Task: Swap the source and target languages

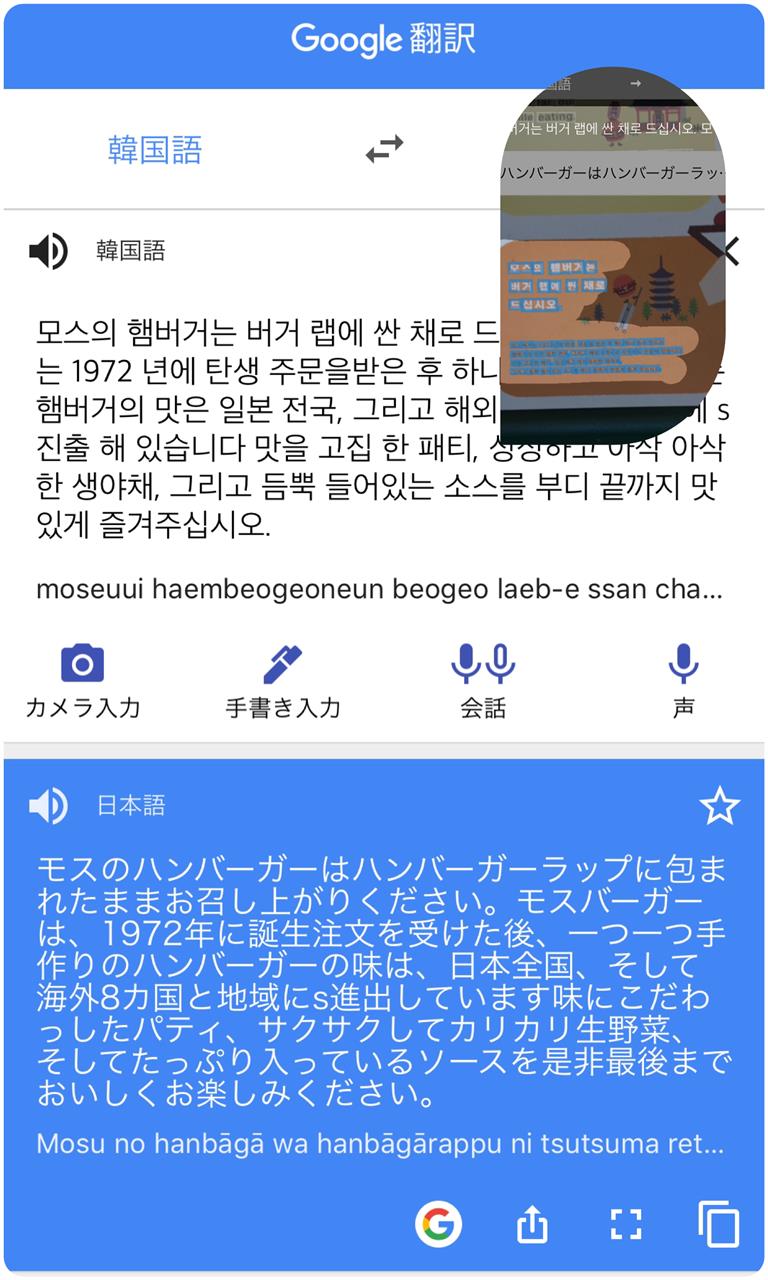Action: click(384, 149)
